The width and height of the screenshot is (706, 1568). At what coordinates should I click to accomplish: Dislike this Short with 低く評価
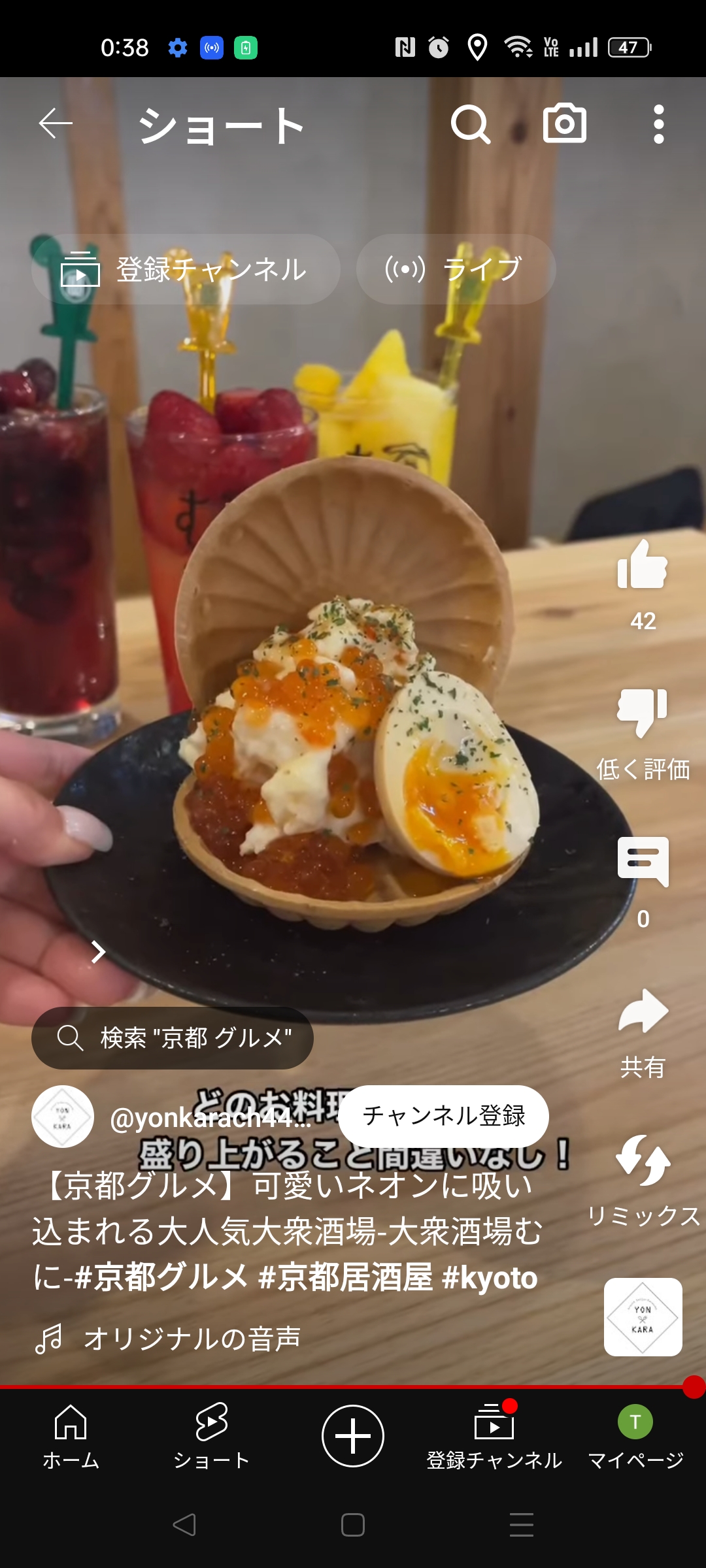coord(643,713)
